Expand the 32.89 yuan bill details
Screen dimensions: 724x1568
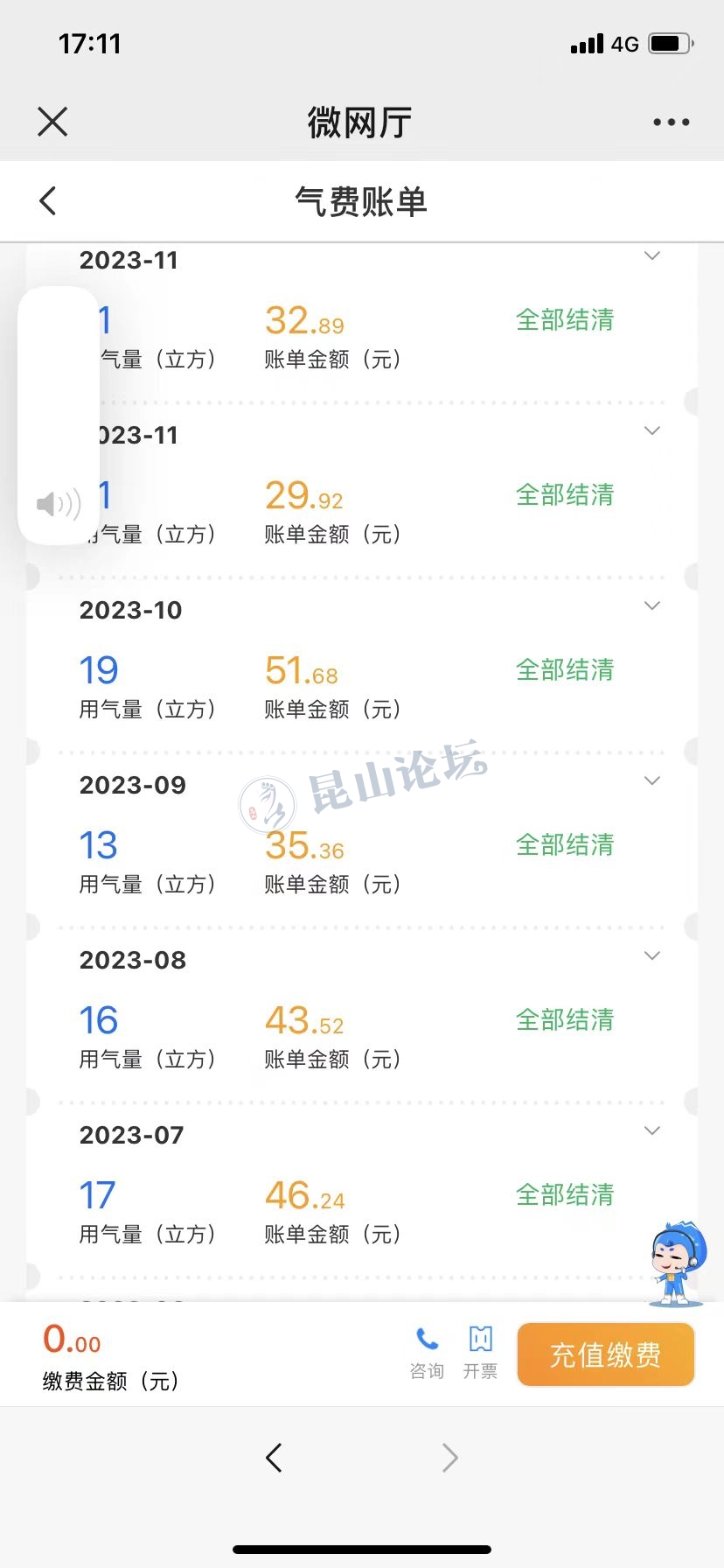point(651,256)
